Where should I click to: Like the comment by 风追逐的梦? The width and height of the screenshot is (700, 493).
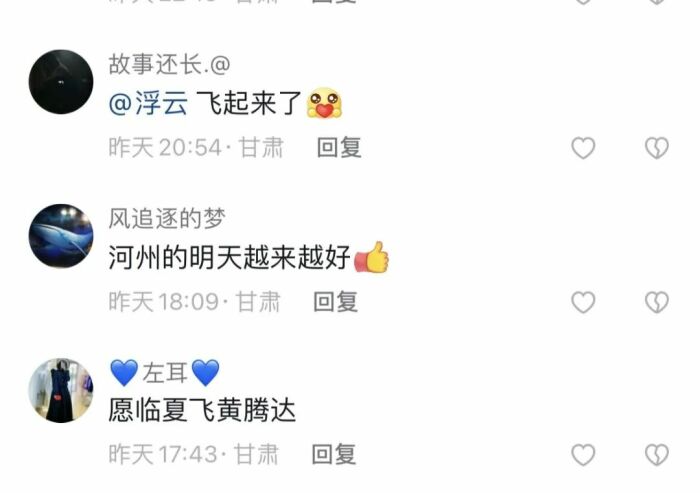583,302
